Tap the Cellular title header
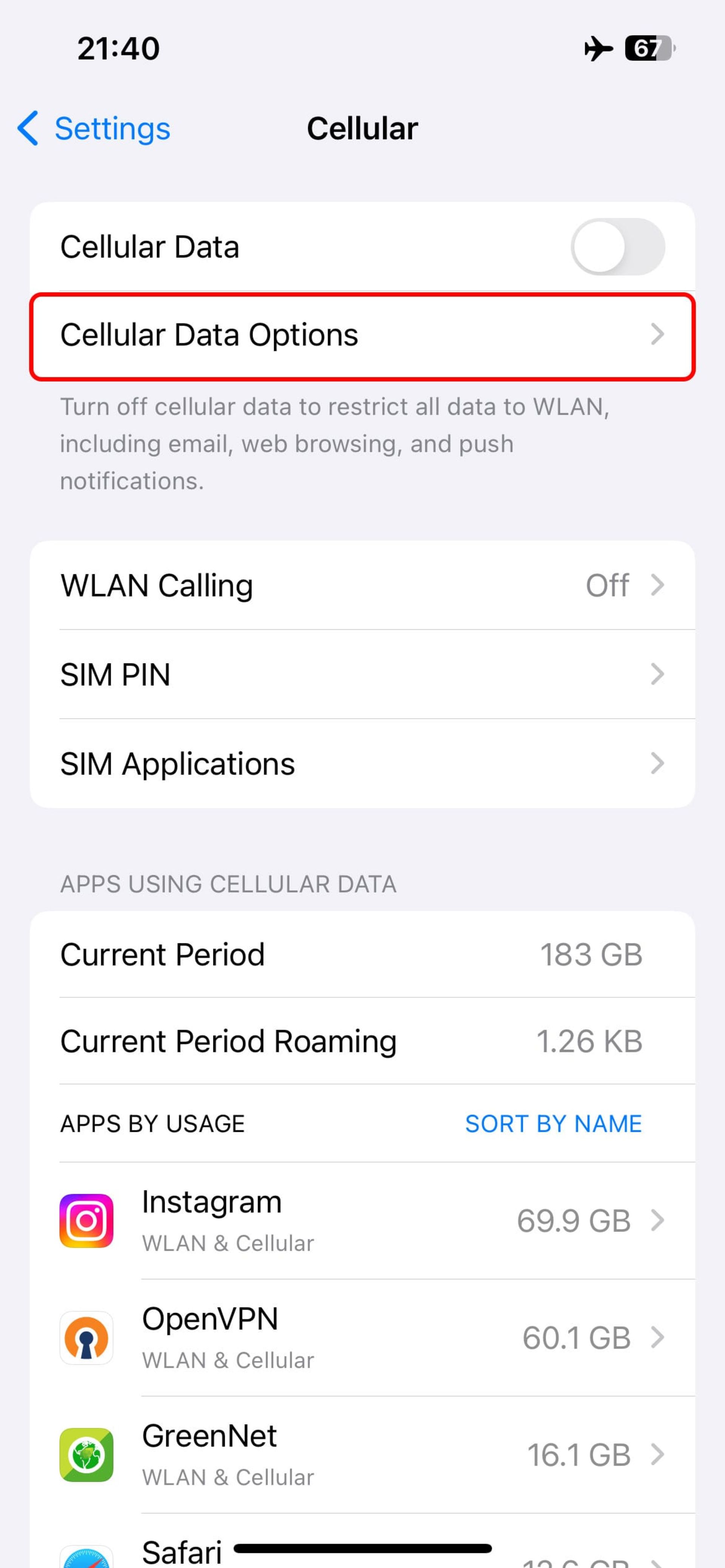 click(362, 128)
